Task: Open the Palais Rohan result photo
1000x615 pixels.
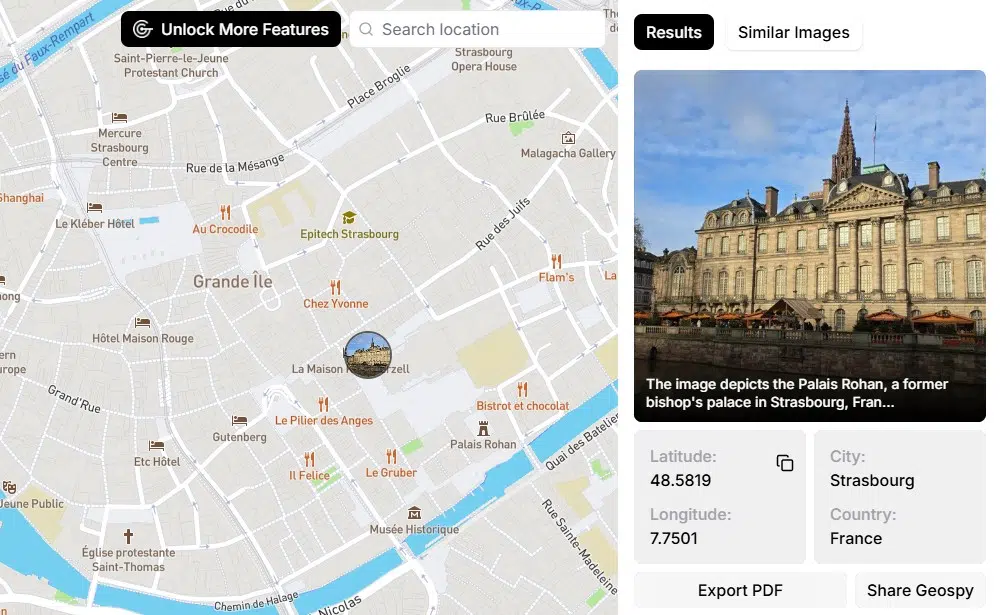Action: click(x=810, y=230)
